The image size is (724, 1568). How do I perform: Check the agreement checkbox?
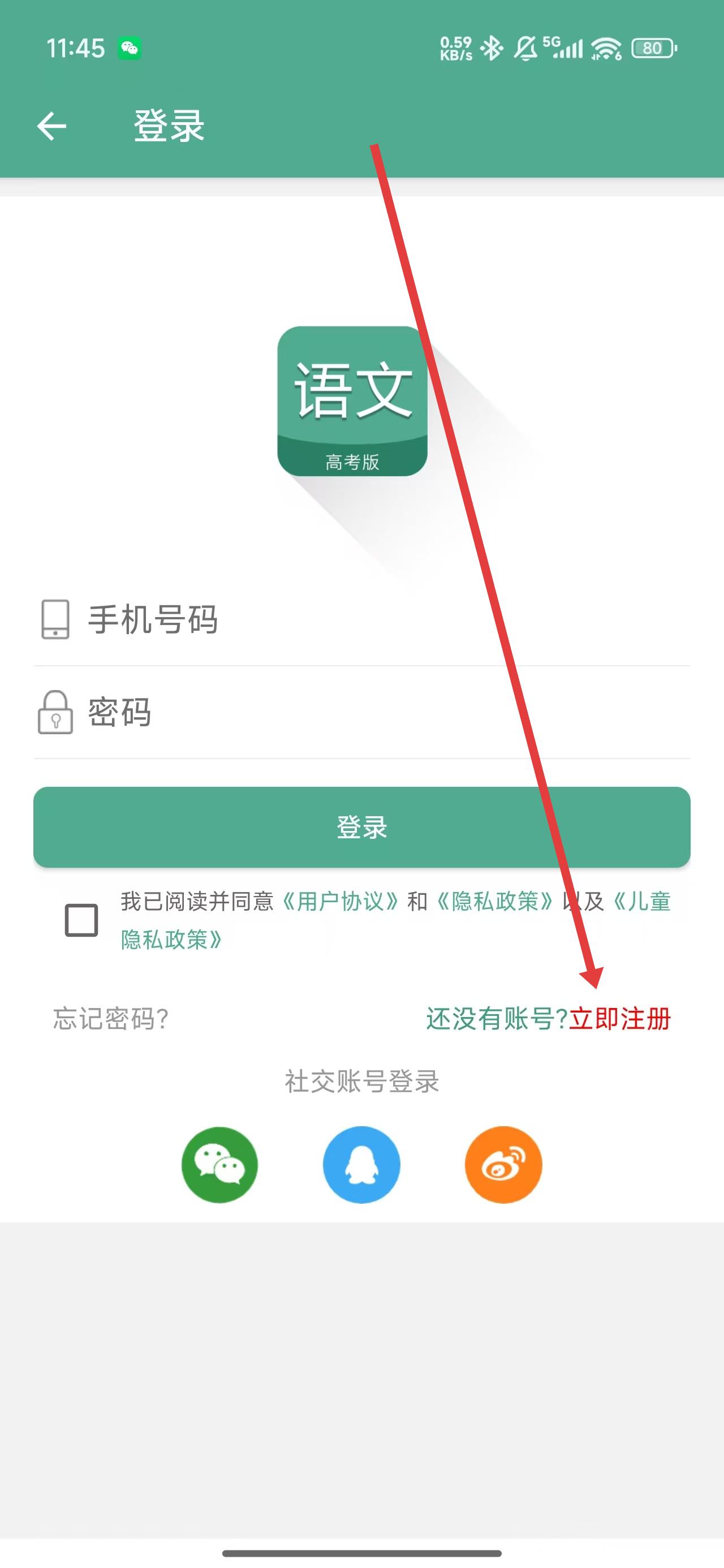point(81,919)
